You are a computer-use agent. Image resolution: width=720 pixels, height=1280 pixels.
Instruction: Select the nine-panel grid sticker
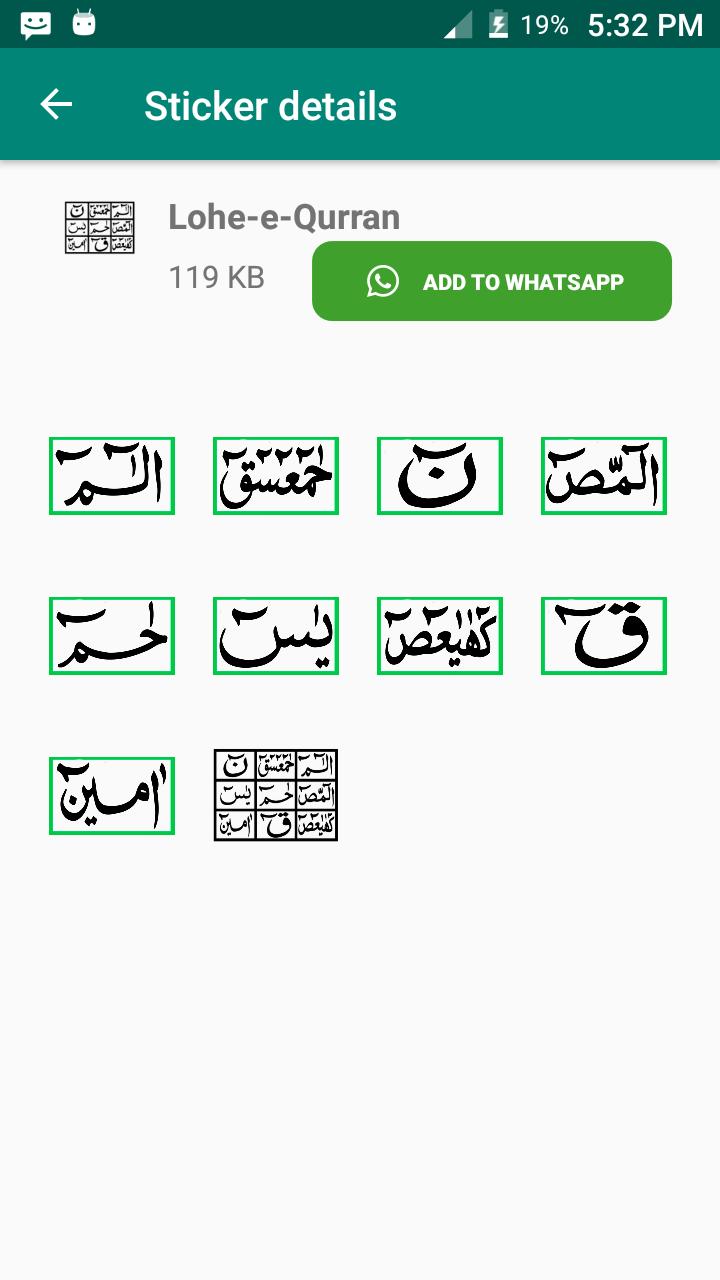(276, 795)
